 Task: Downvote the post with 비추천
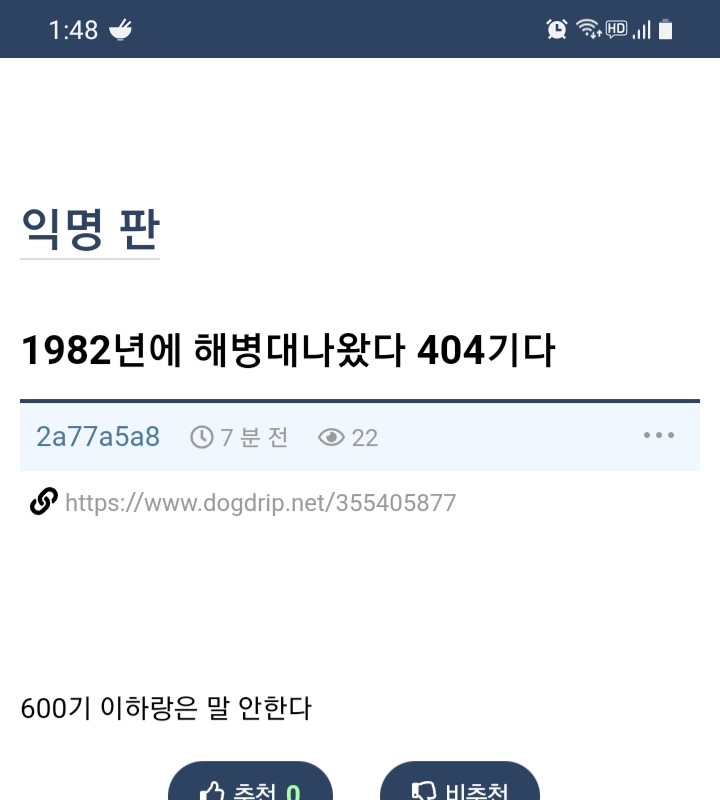click(460, 786)
